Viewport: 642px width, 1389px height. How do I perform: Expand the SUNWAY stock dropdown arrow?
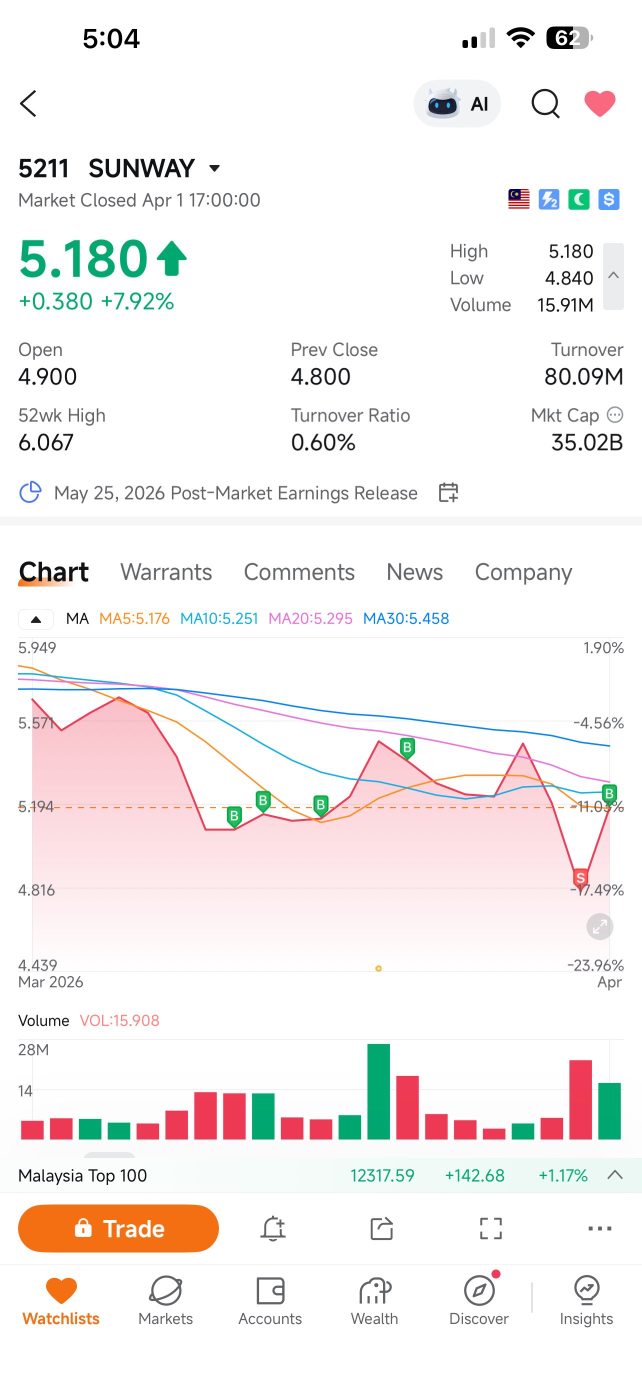(x=214, y=168)
